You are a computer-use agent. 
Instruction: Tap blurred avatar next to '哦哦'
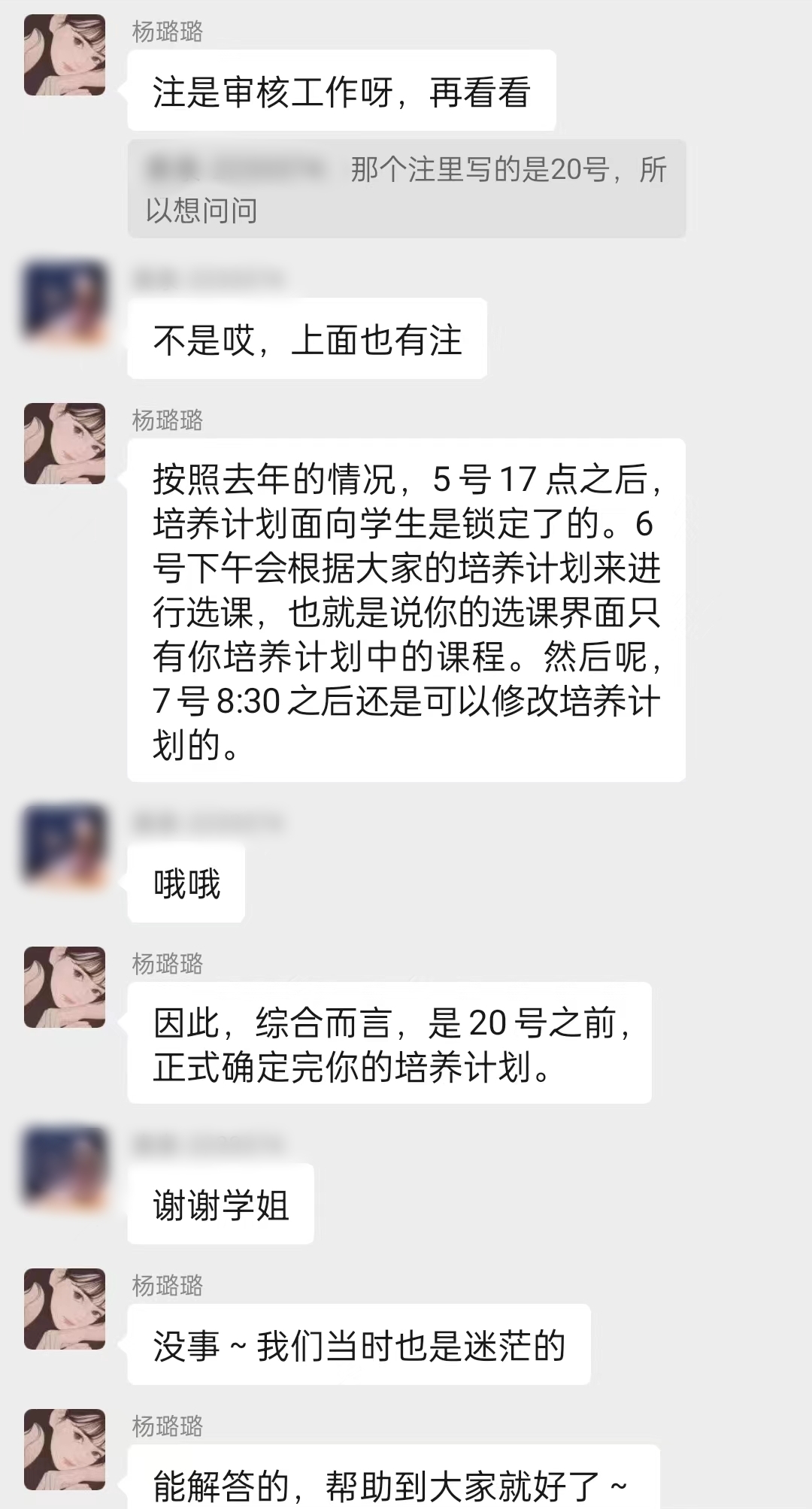pyautogui.click(x=65, y=846)
